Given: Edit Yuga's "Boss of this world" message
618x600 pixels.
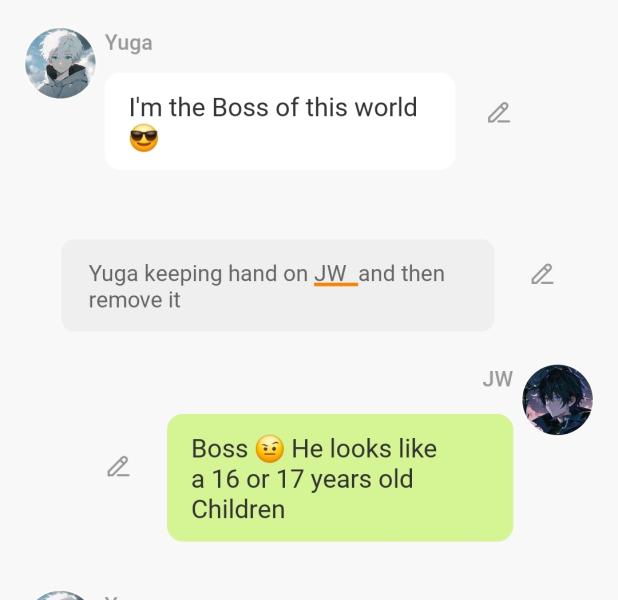Looking at the screenshot, I should [x=498, y=114].
